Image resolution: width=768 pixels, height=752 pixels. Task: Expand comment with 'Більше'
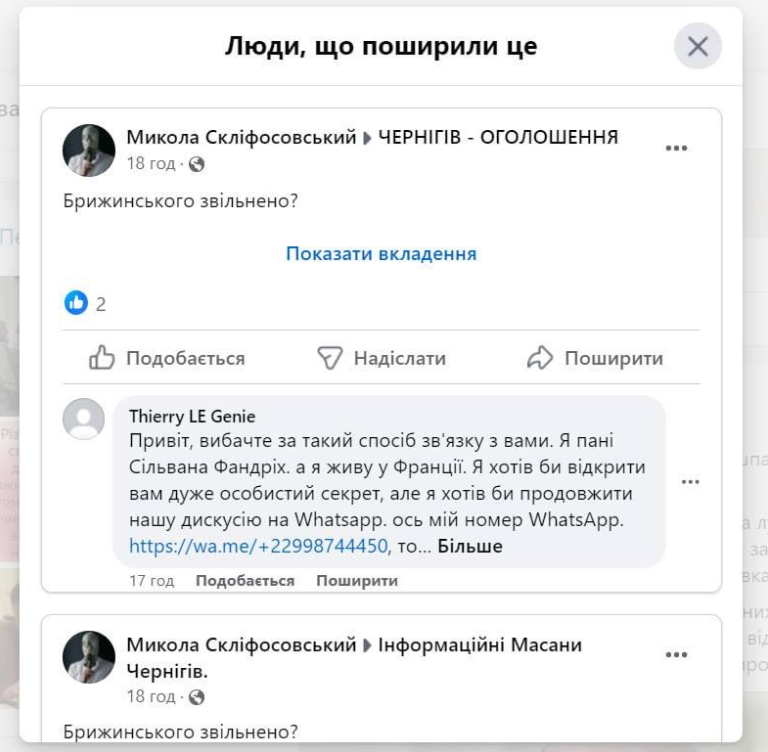point(469,546)
